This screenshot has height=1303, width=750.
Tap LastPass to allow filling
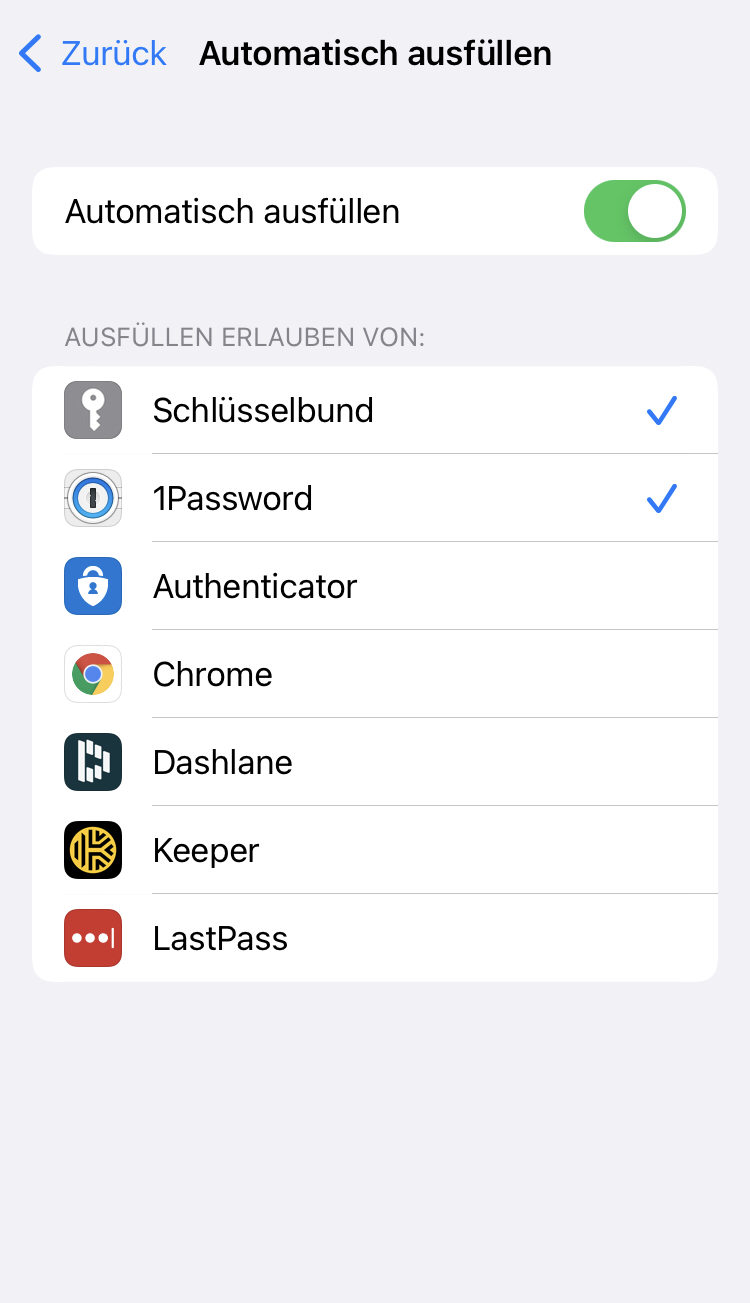375,938
